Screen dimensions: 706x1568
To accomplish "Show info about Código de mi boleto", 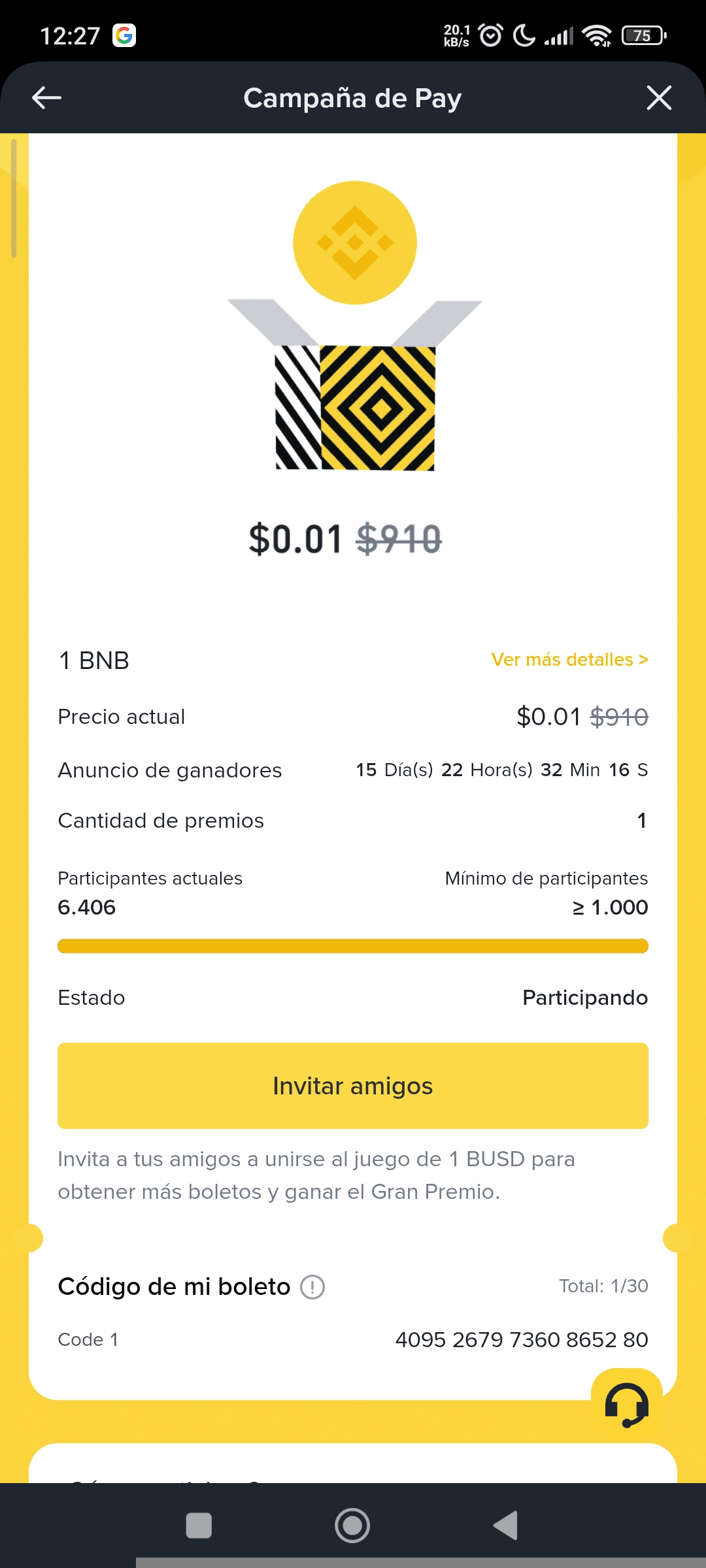I will click(x=312, y=1287).
